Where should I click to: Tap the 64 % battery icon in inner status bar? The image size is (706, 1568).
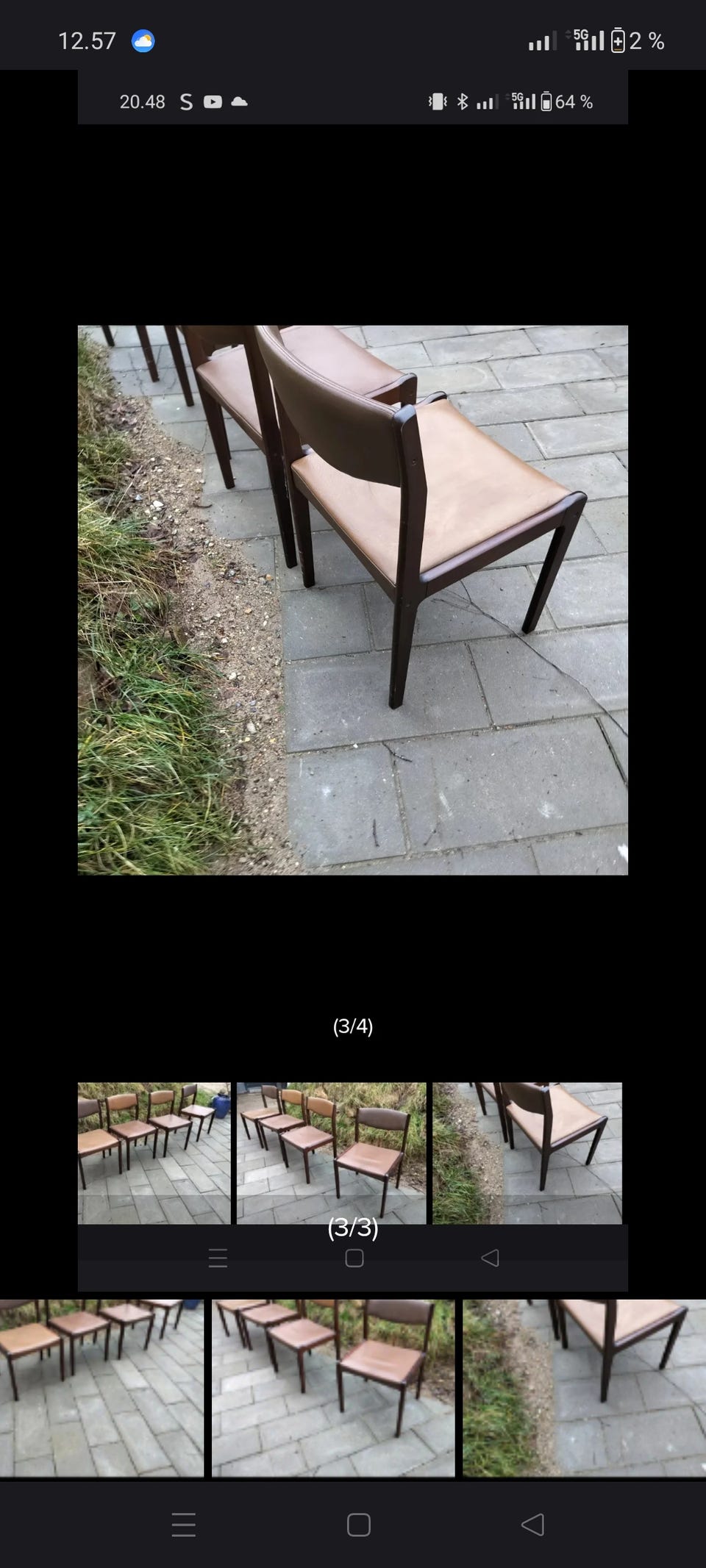547,102
